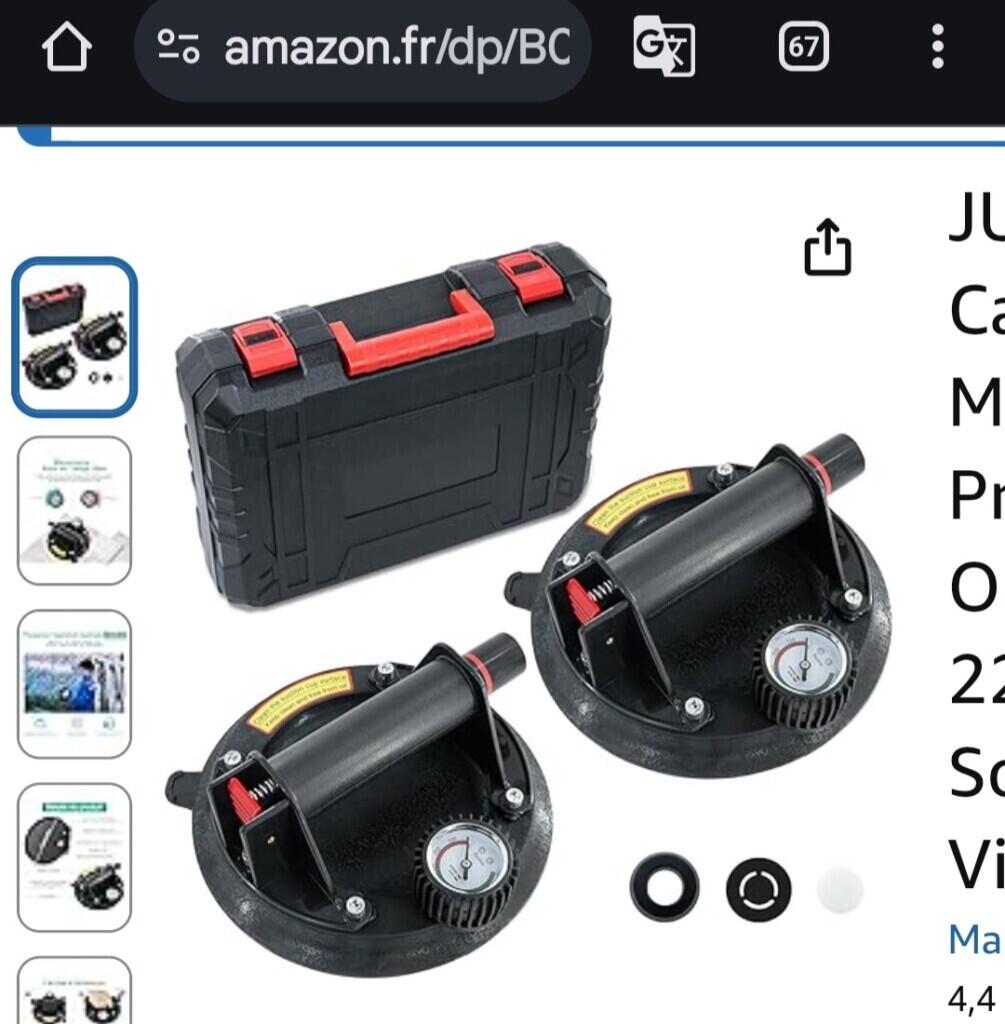This screenshot has width=1005, height=1024.
Task: Show the third thumbnail with the worker
Action: (x=74, y=684)
